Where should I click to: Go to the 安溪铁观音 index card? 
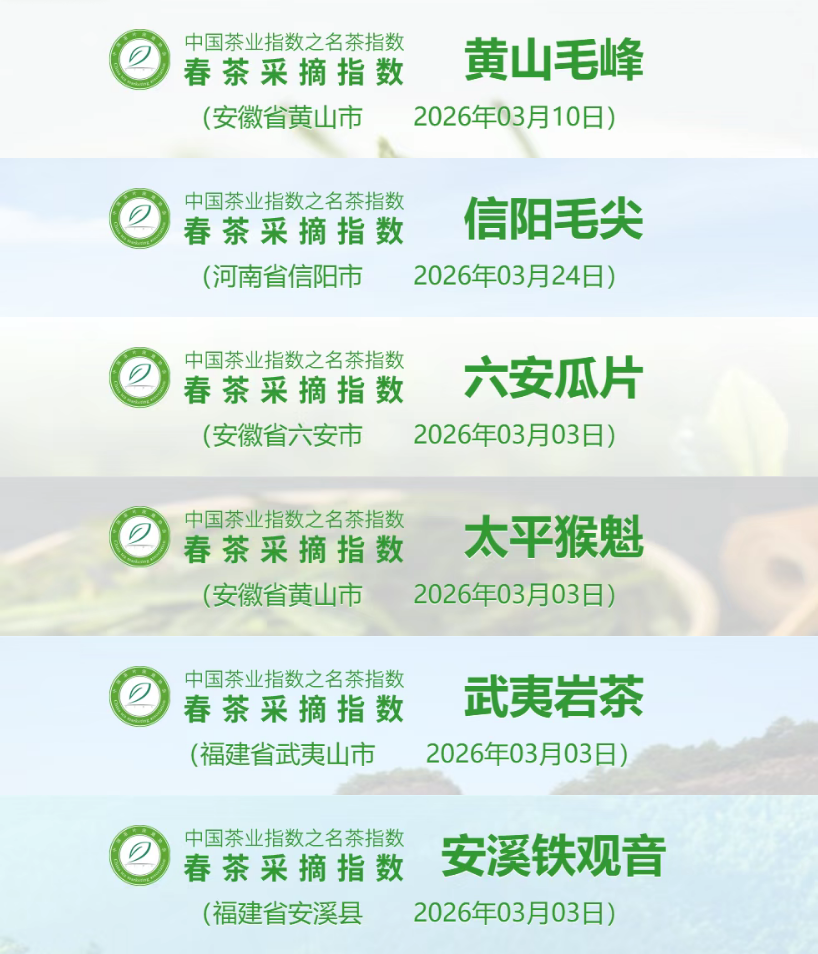pyautogui.click(x=409, y=875)
